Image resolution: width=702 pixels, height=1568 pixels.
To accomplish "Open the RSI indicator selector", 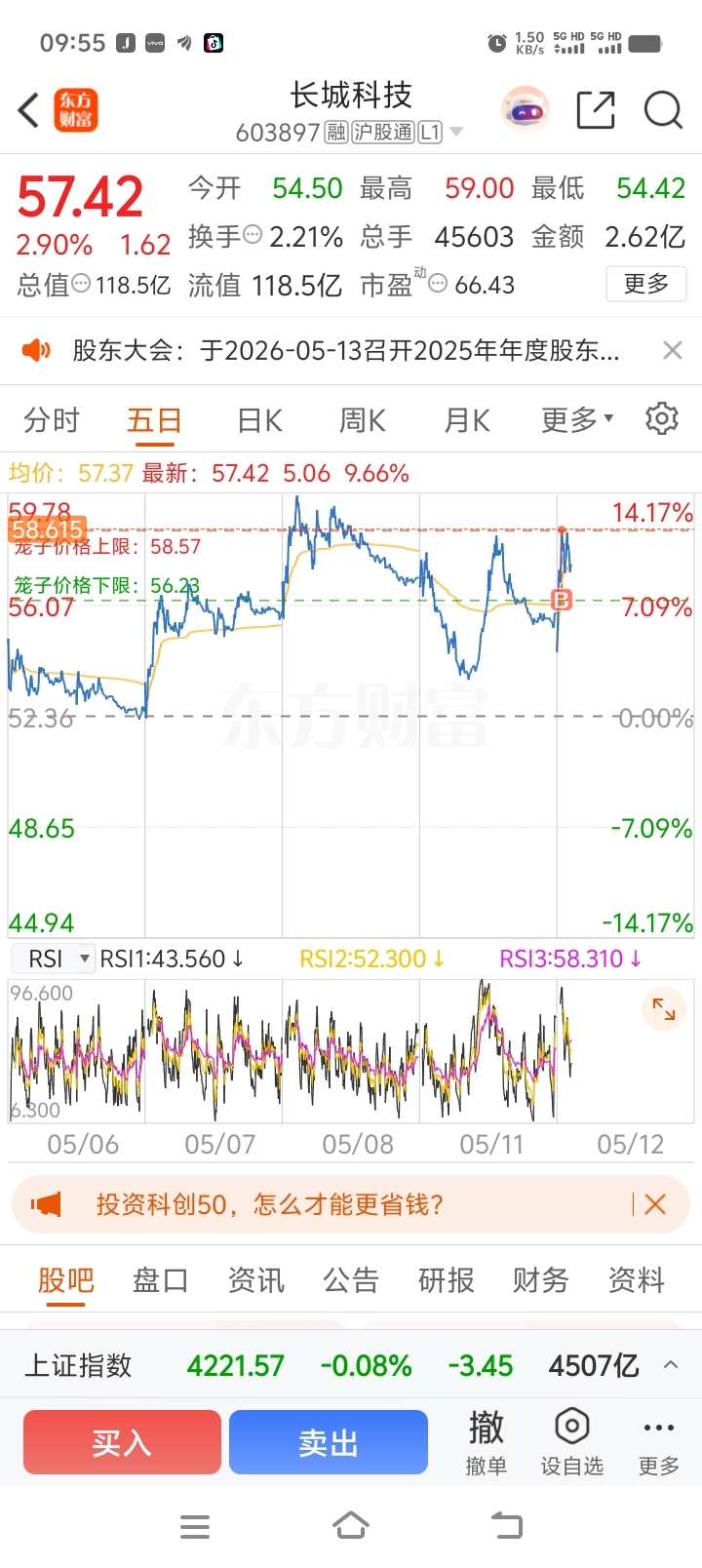I will [53, 959].
